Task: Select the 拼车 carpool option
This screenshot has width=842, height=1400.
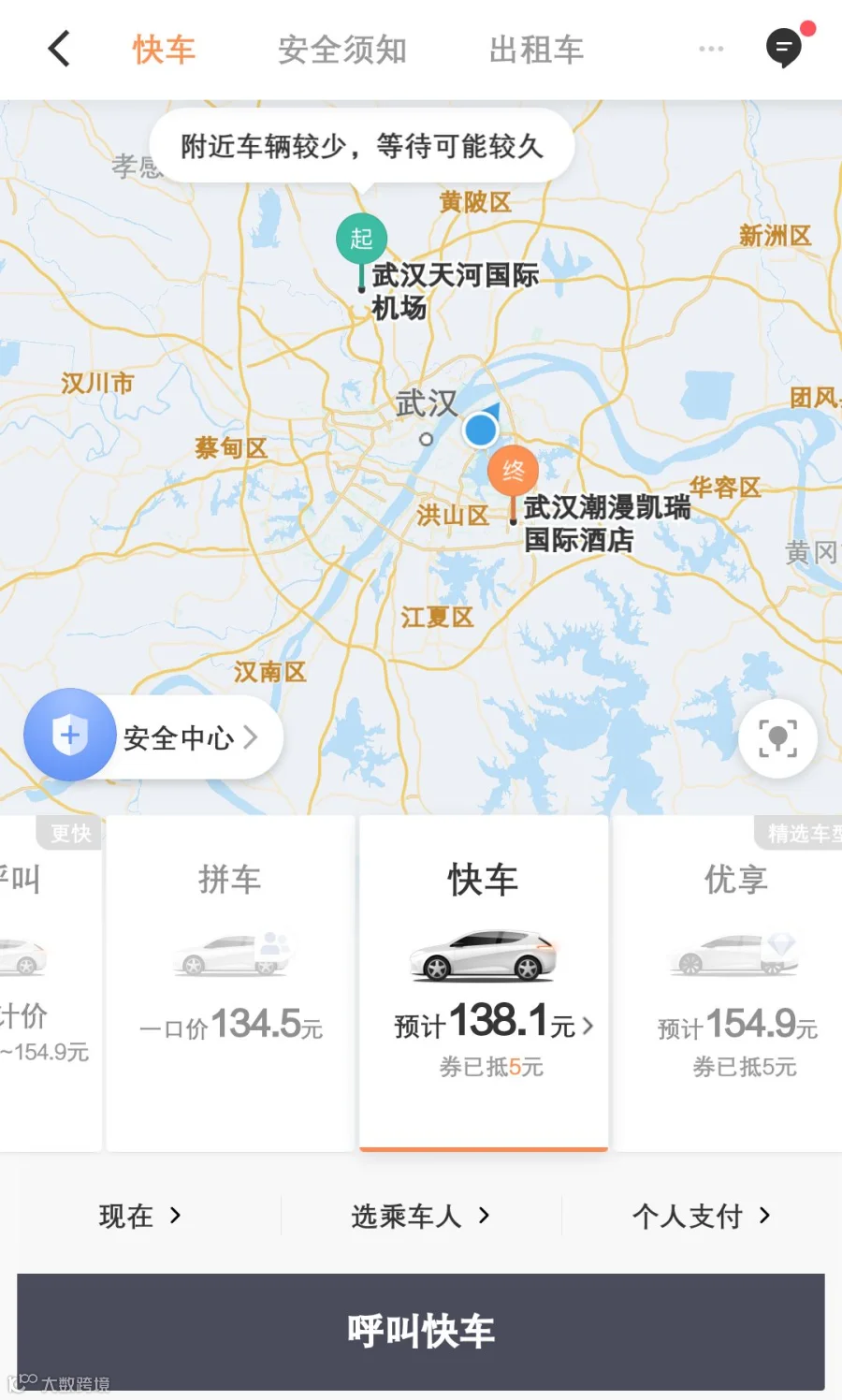Action: coord(230,983)
